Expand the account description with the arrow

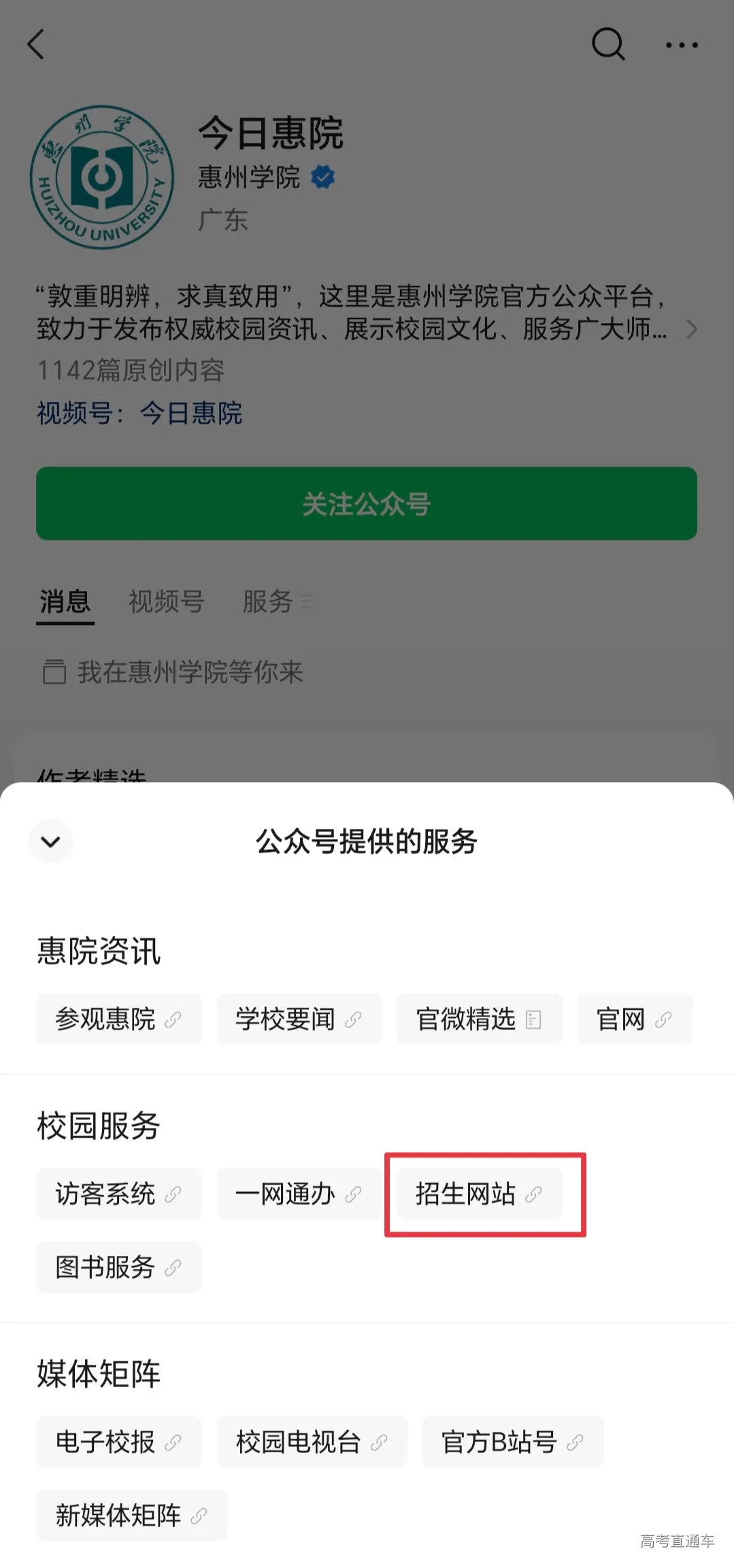[693, 330]
